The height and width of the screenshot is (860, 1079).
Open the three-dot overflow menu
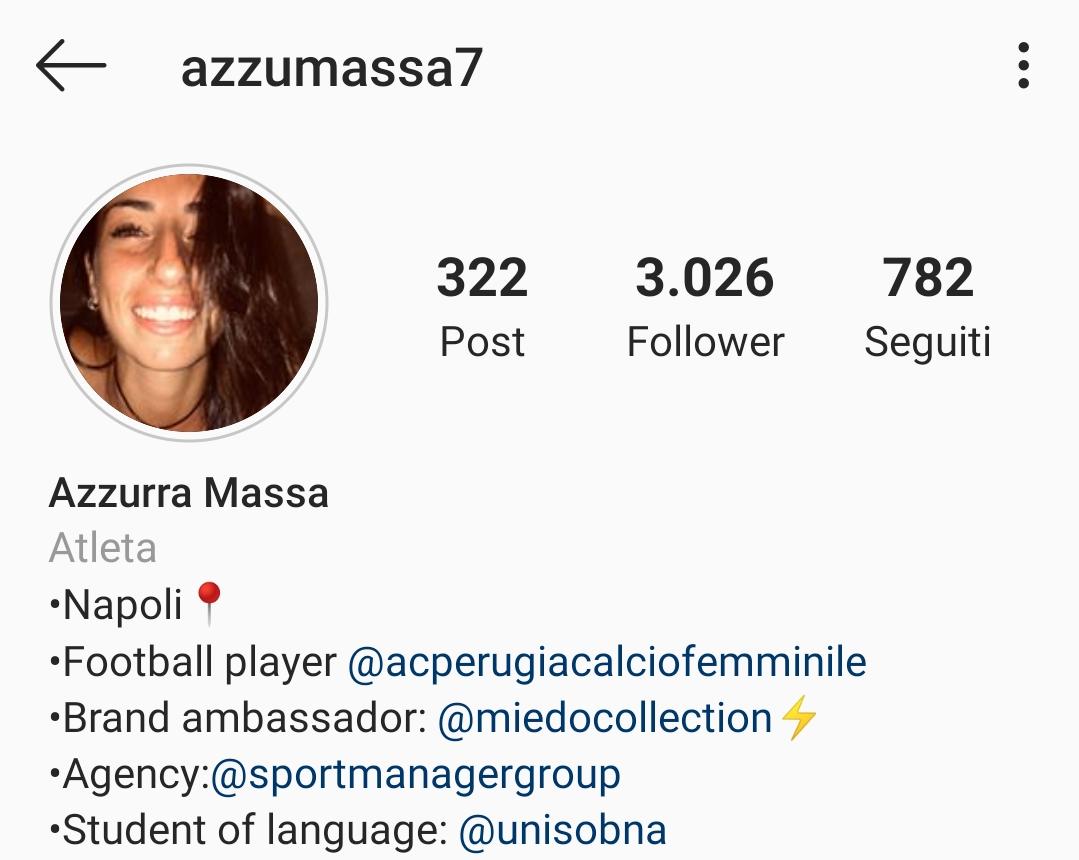pyautogui.click(x=1022, y=66)
